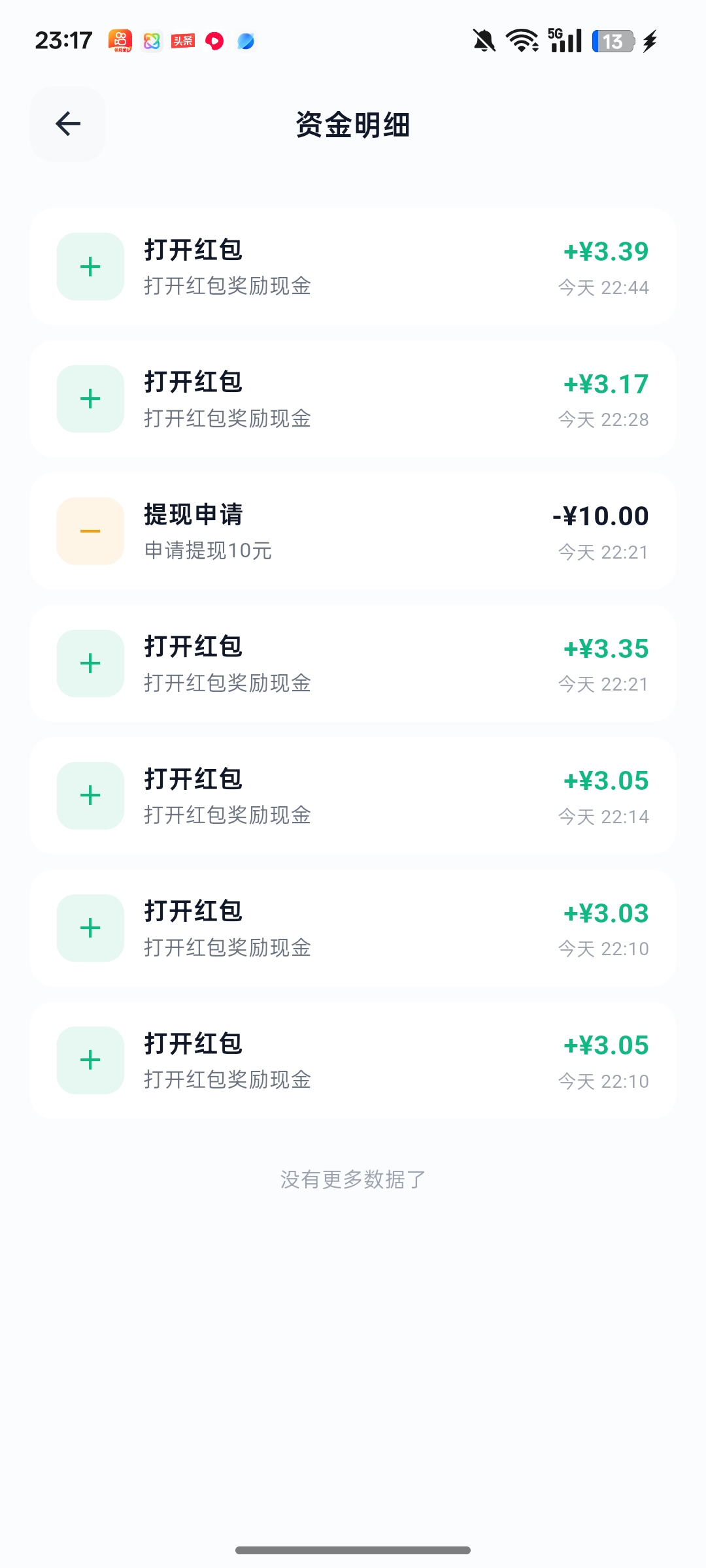The image size is (706, 1568).
Task: Tap the gesture navigation bar at bottom
Action: (353, 1549)
